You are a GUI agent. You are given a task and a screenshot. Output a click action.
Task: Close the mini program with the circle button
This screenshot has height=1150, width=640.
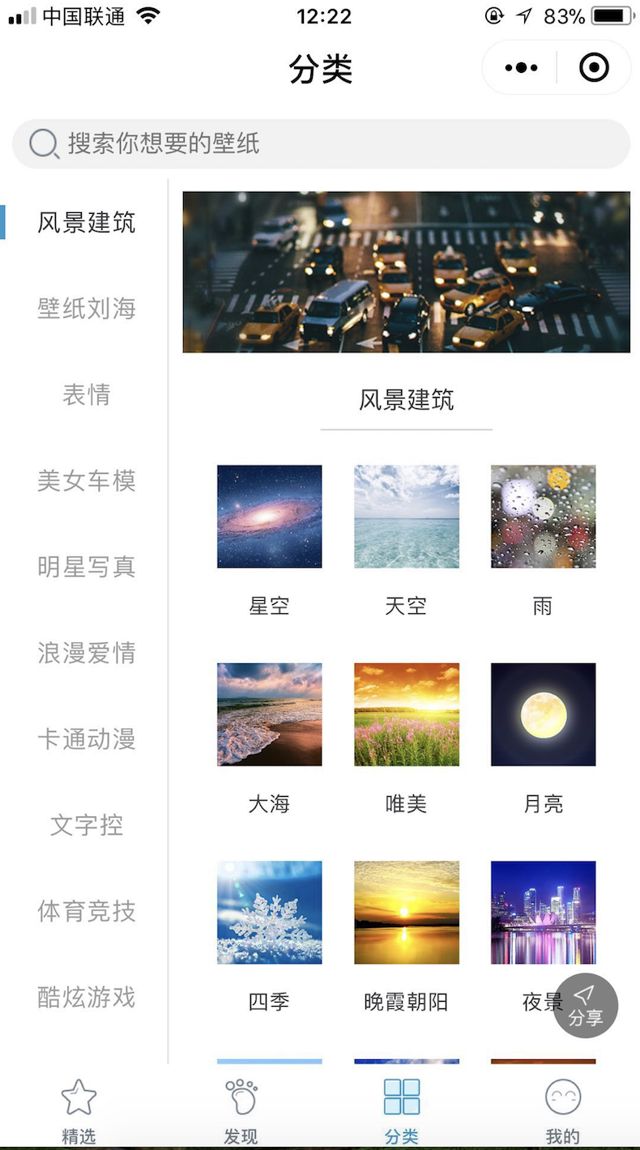[x=594, y=68]
